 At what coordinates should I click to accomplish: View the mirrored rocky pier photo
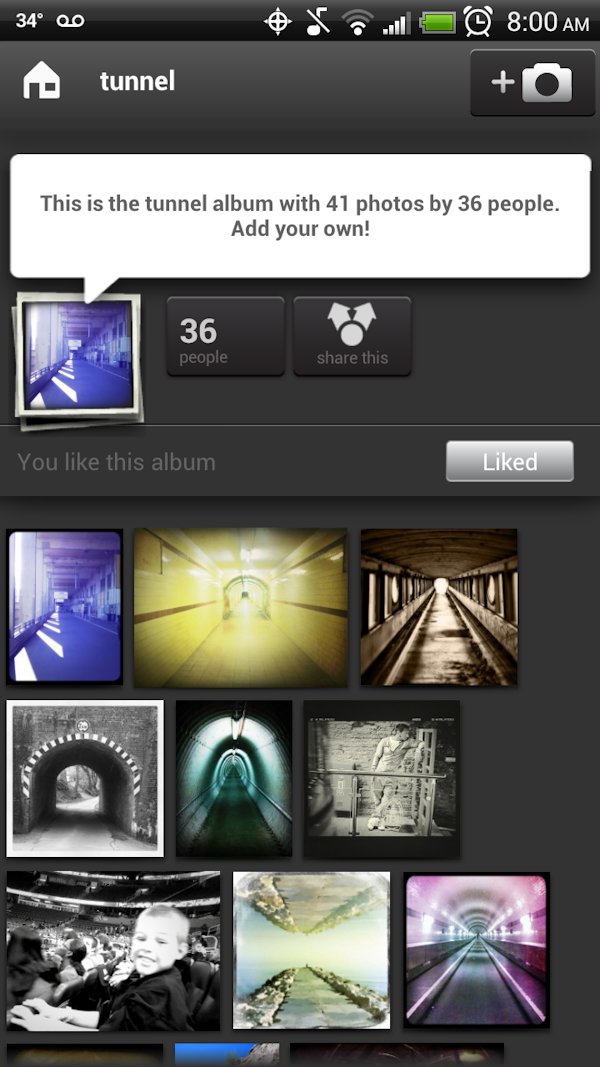(x=311, y=950)
